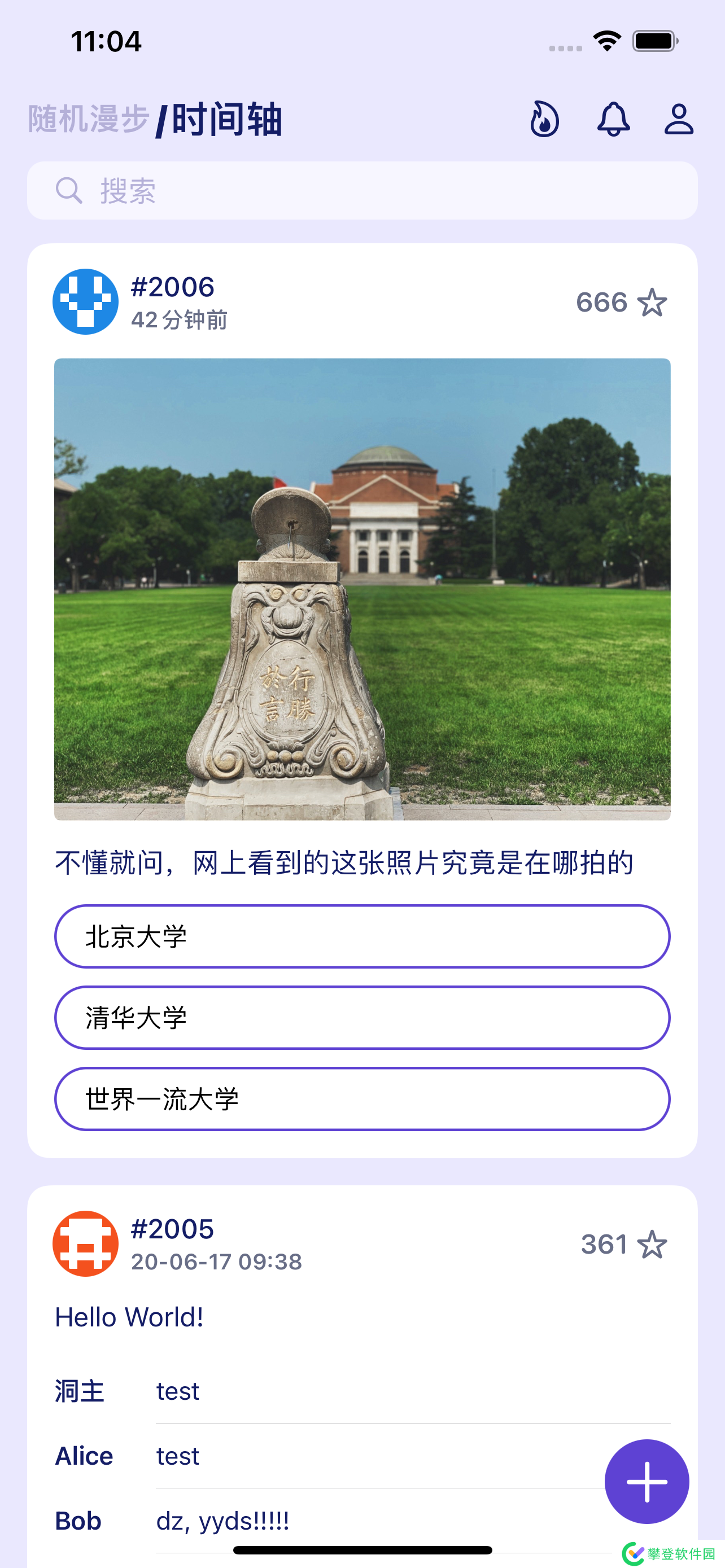The height and width of the screenshot is (1568, 725).
Task: Select 世界一流大学 as the answer
Action: pos(362,1099)
